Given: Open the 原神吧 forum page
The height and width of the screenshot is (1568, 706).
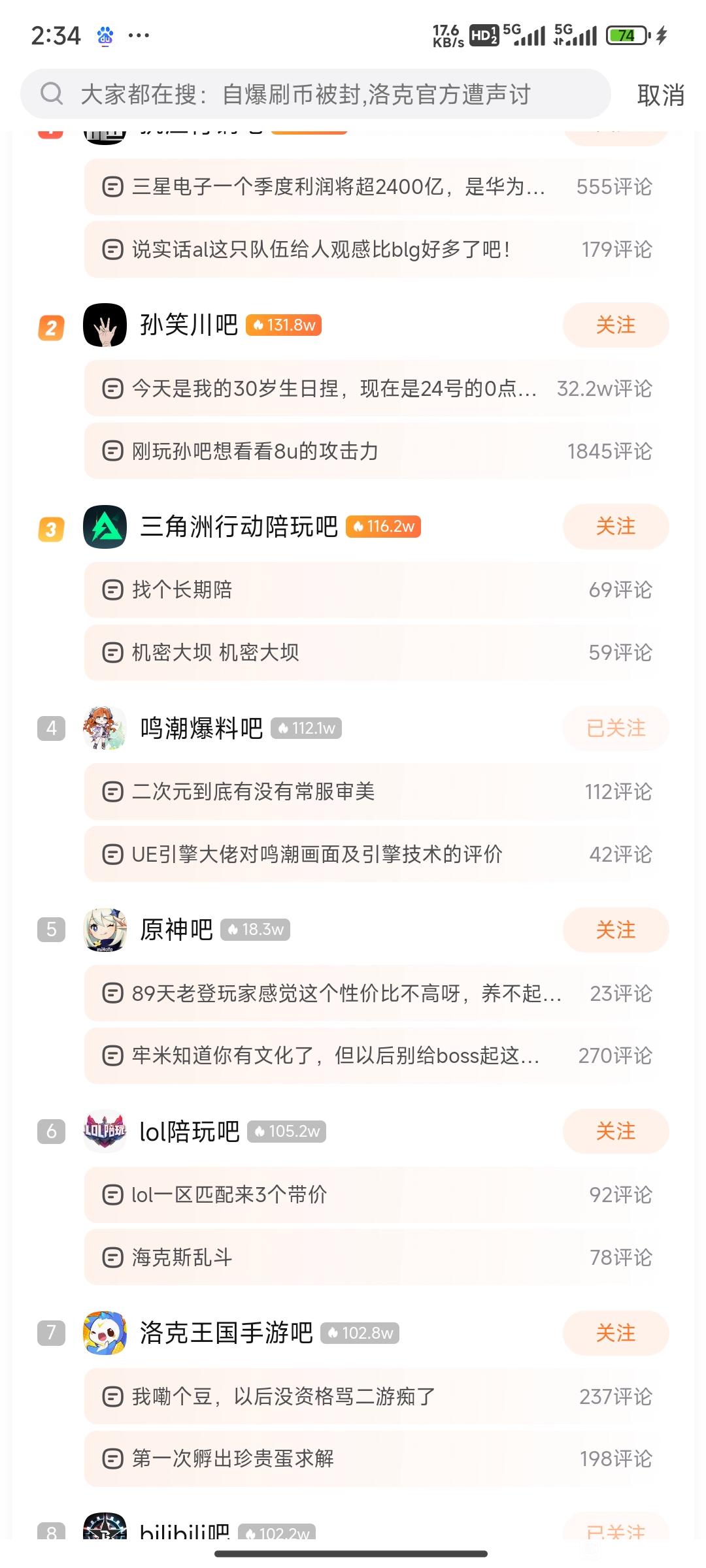Looking at the screenshot, I should point(176,929).
